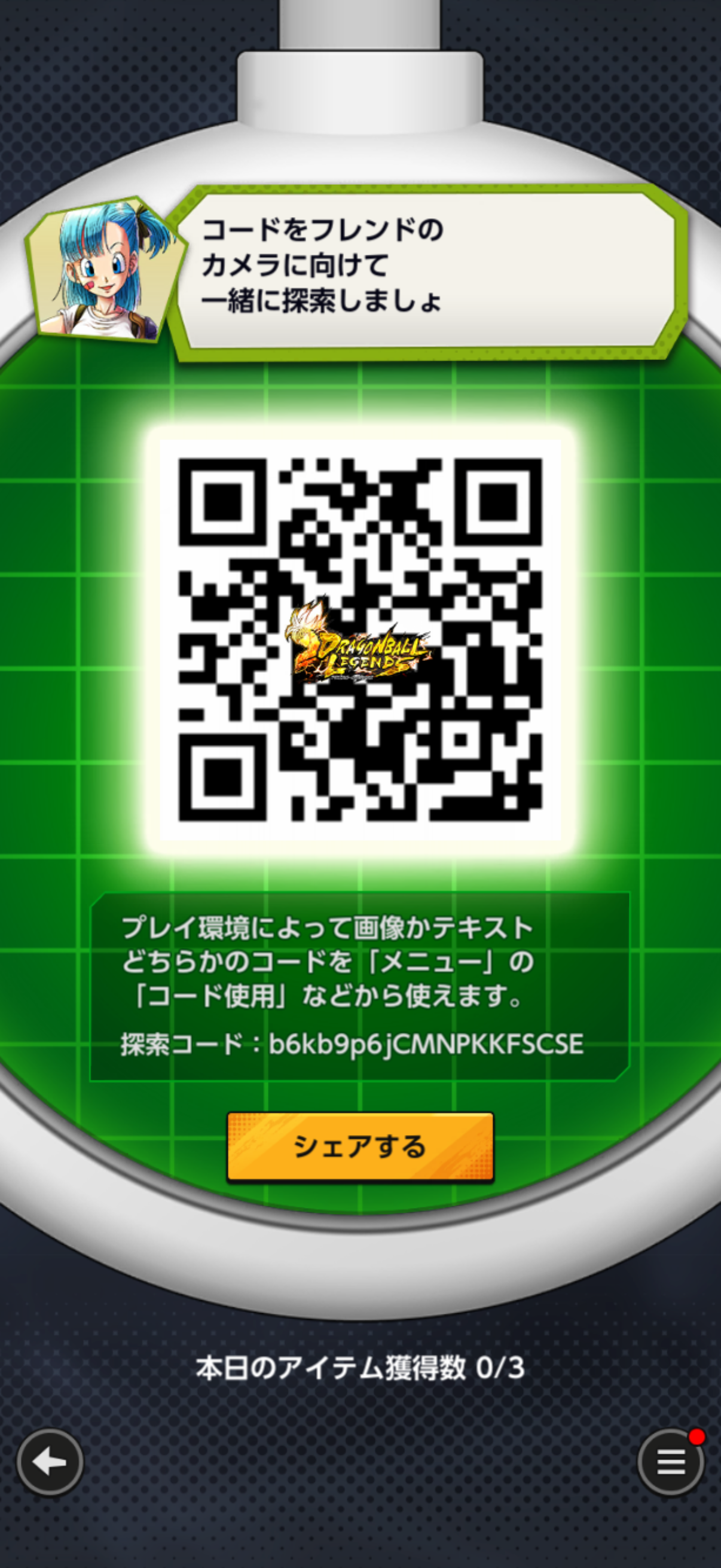The image size is (721, 1568).
Task: Go back with the arrow button
Action: (50, 1462)
